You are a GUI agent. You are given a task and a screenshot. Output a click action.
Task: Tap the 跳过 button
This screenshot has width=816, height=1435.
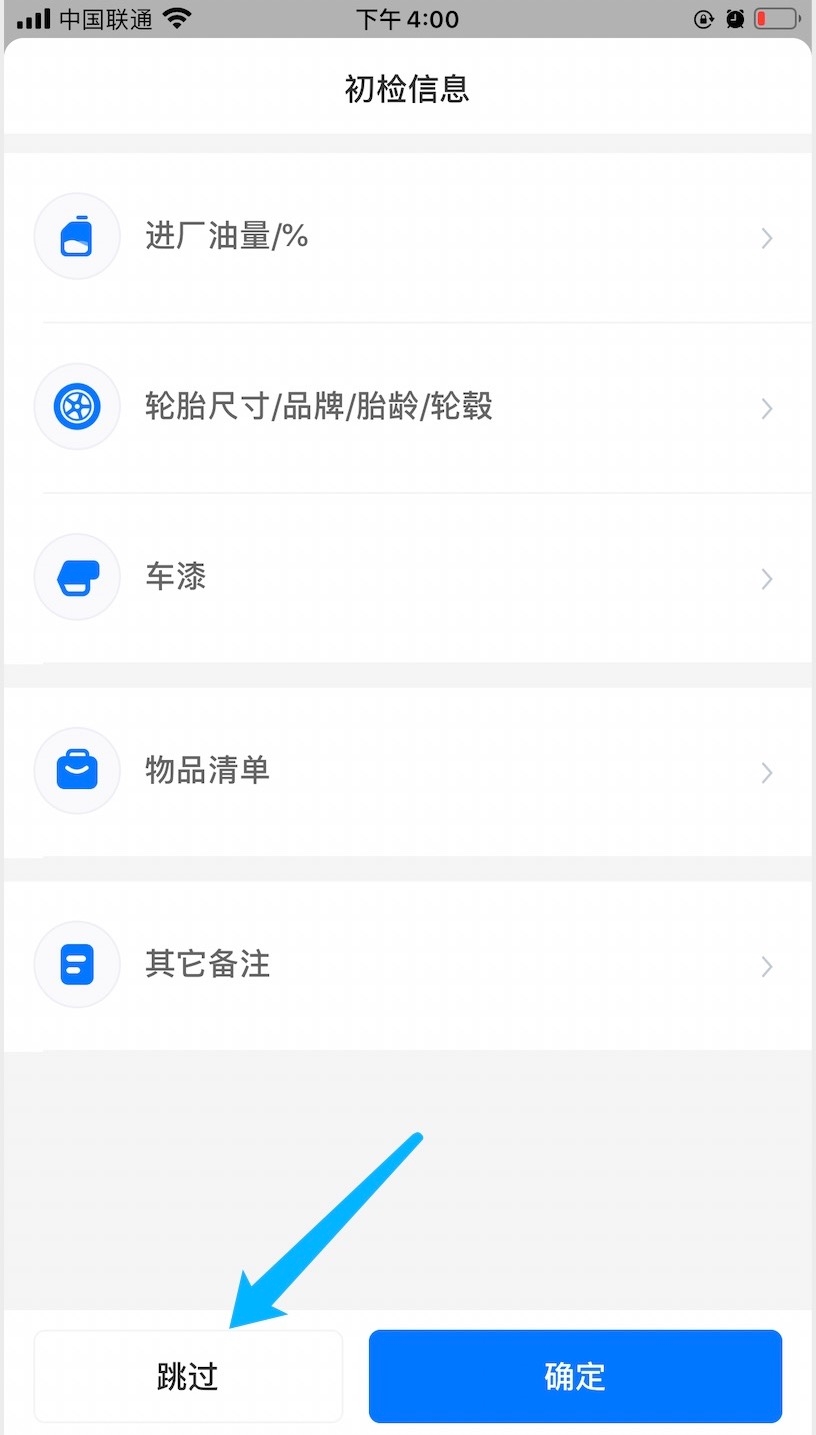click(x=188, y=1376)
